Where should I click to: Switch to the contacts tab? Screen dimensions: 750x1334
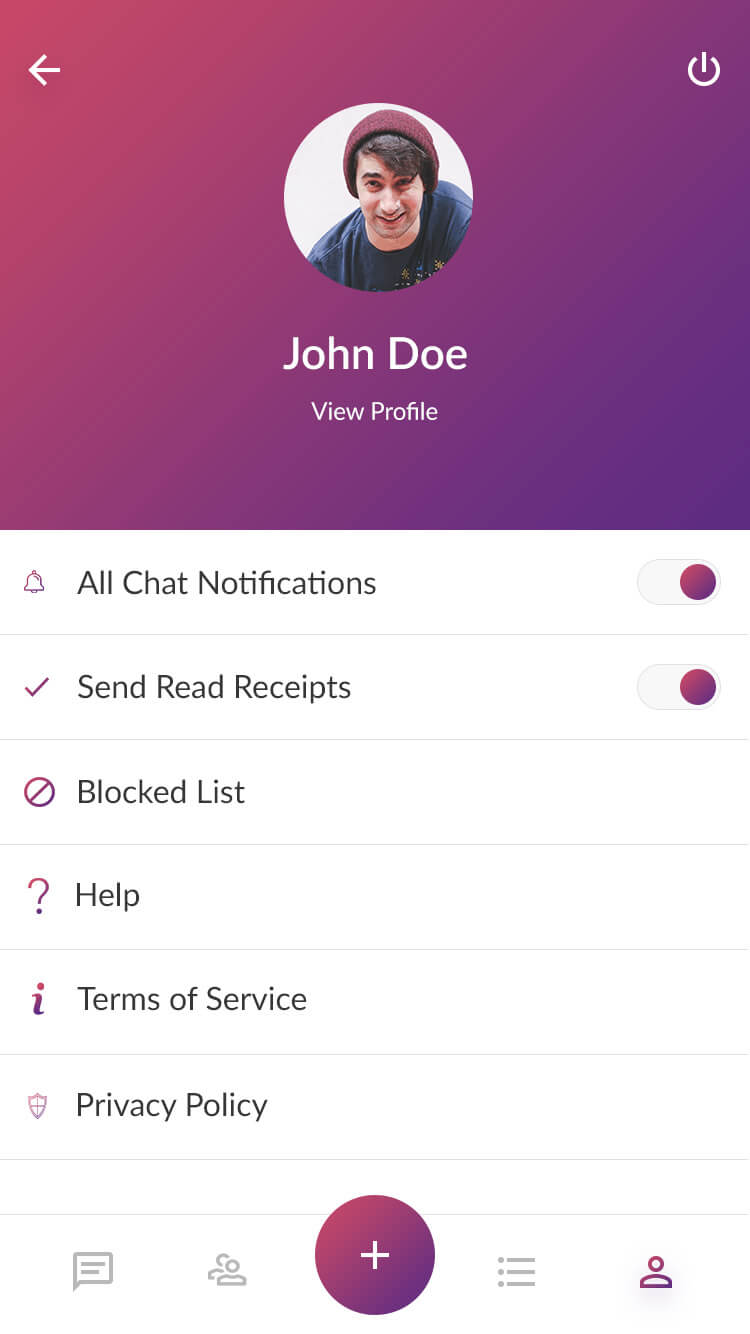(x=227, y=1271)
